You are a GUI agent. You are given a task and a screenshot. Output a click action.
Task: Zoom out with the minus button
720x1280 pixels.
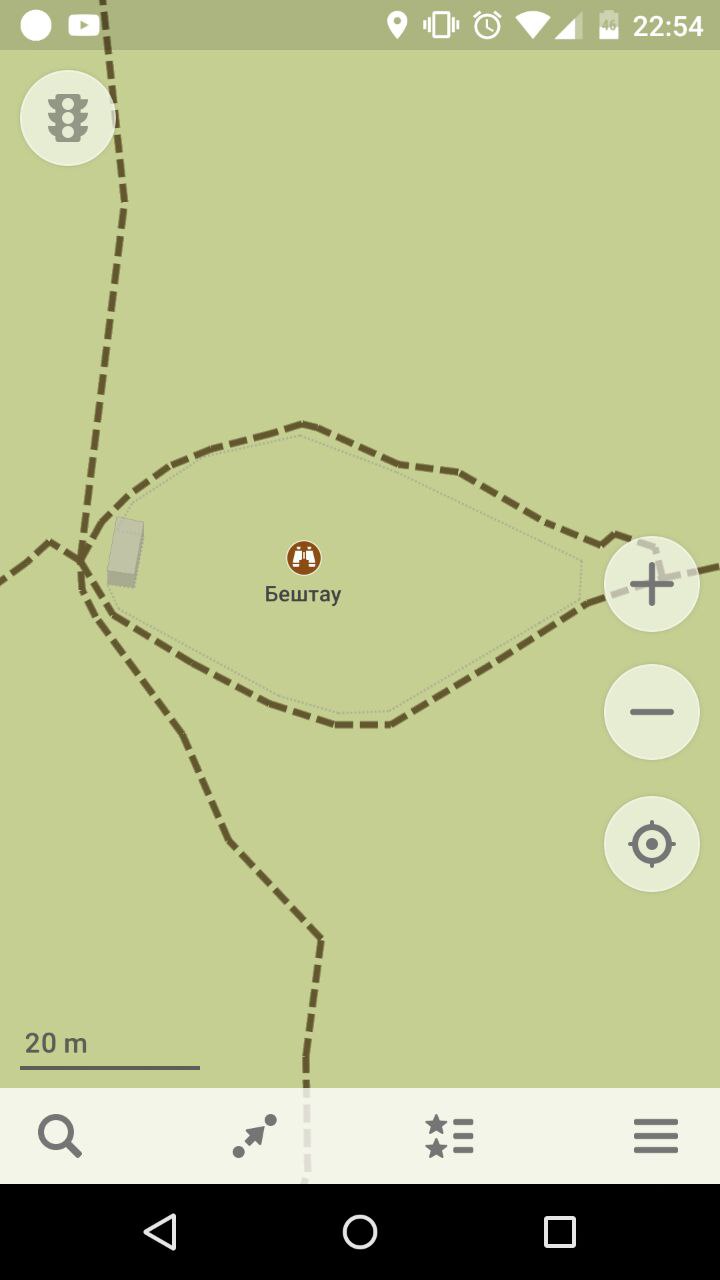(652, 712)
